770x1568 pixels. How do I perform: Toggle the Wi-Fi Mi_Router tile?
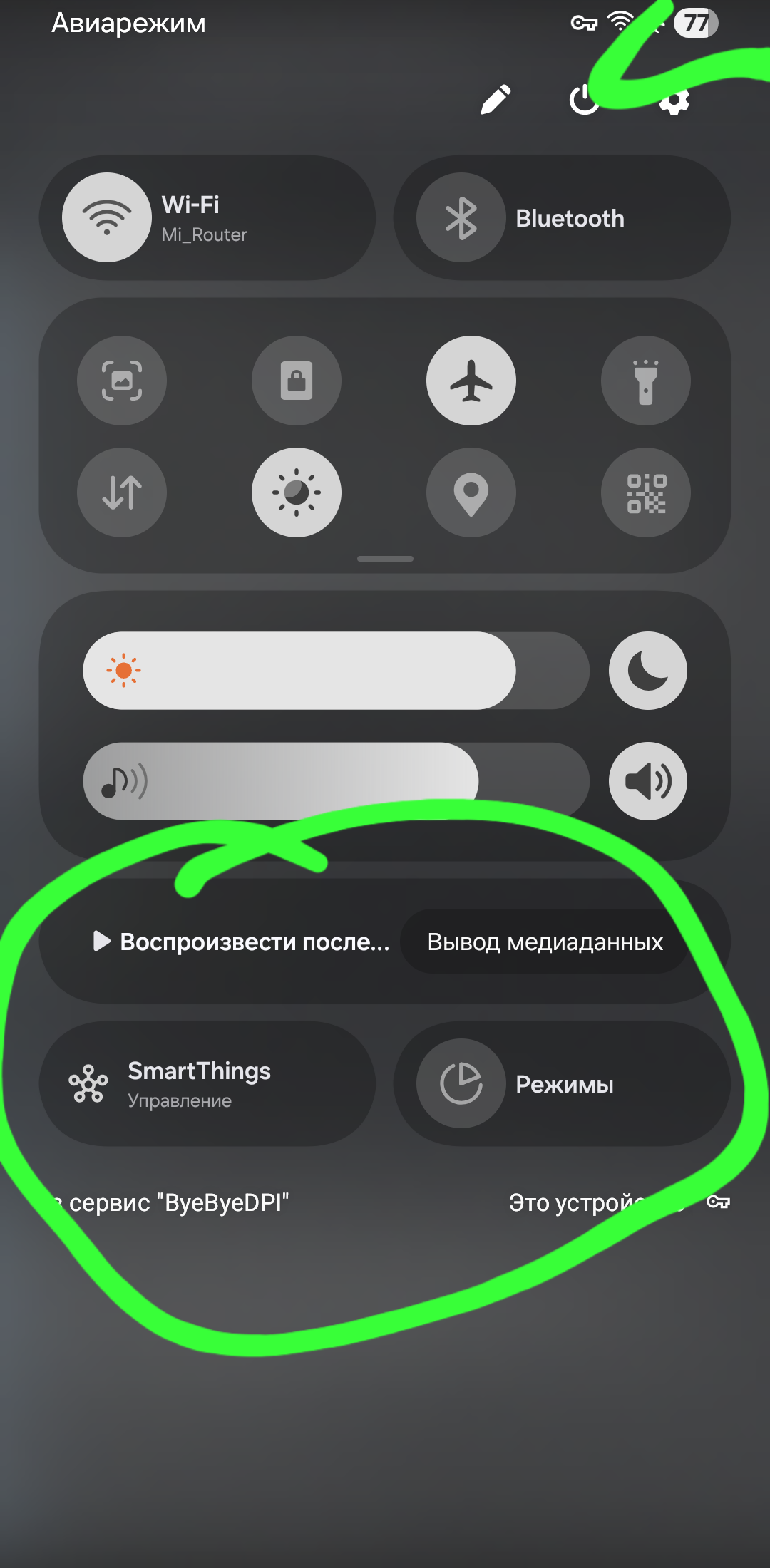(x=207, y=217)
